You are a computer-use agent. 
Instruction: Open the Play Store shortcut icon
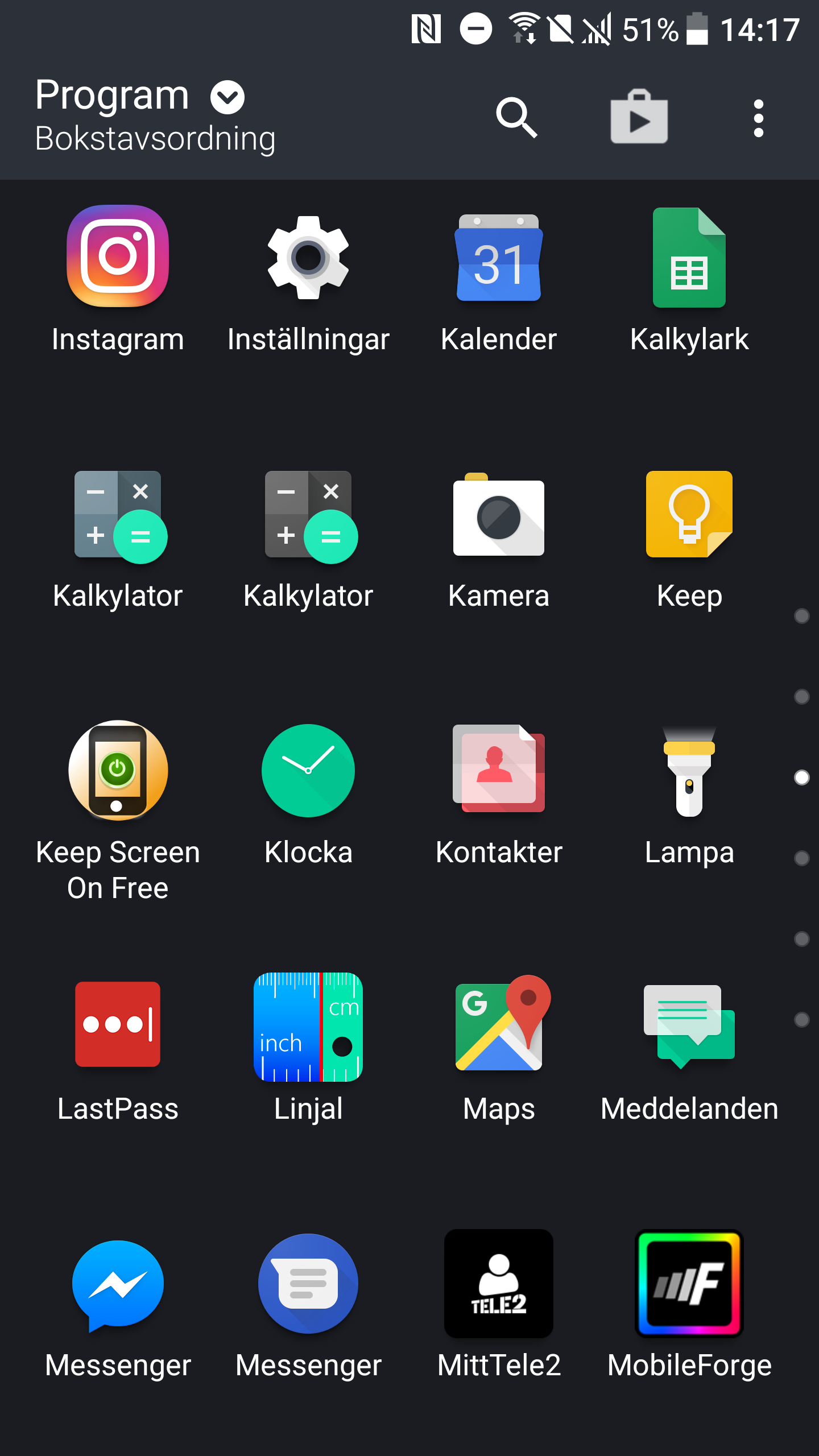pyautogui.click(x=639, y=118)
